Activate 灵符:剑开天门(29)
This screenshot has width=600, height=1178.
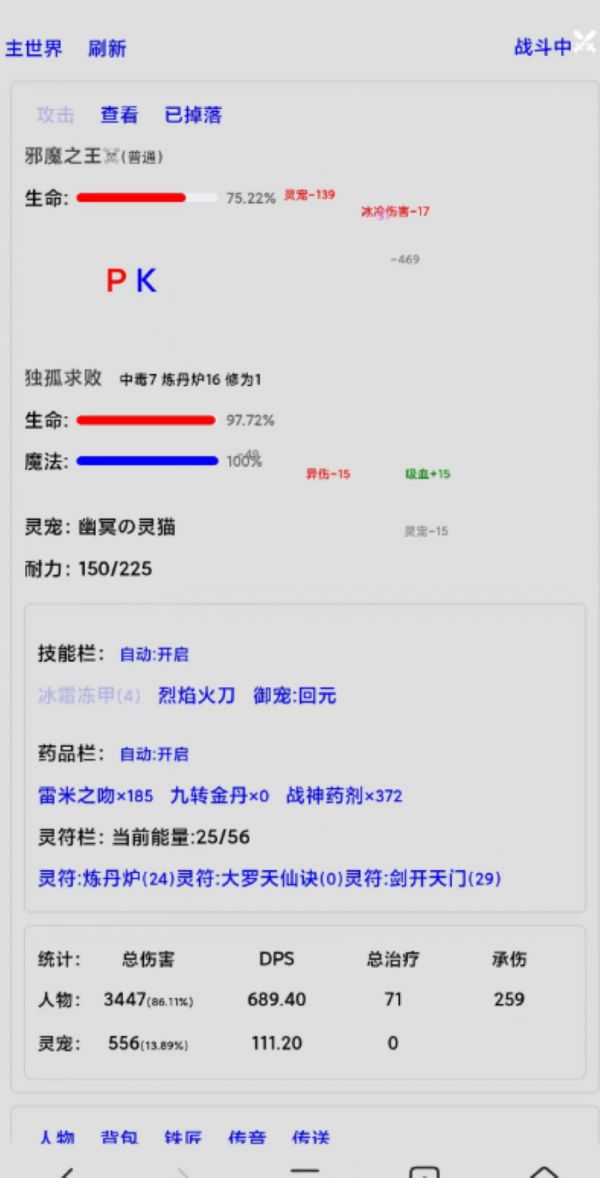422,879
